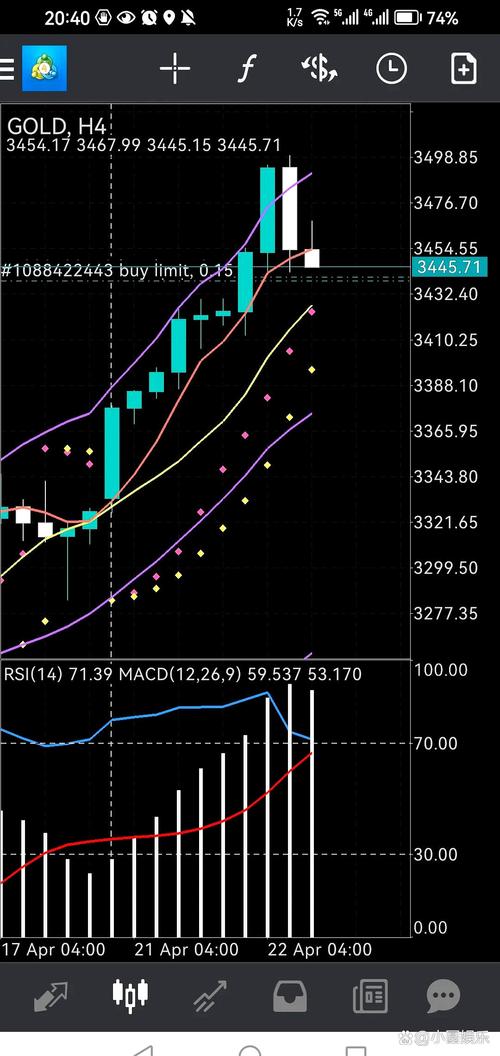Open the Messages chat tab

pyautogui.click(x=443, y=996)
